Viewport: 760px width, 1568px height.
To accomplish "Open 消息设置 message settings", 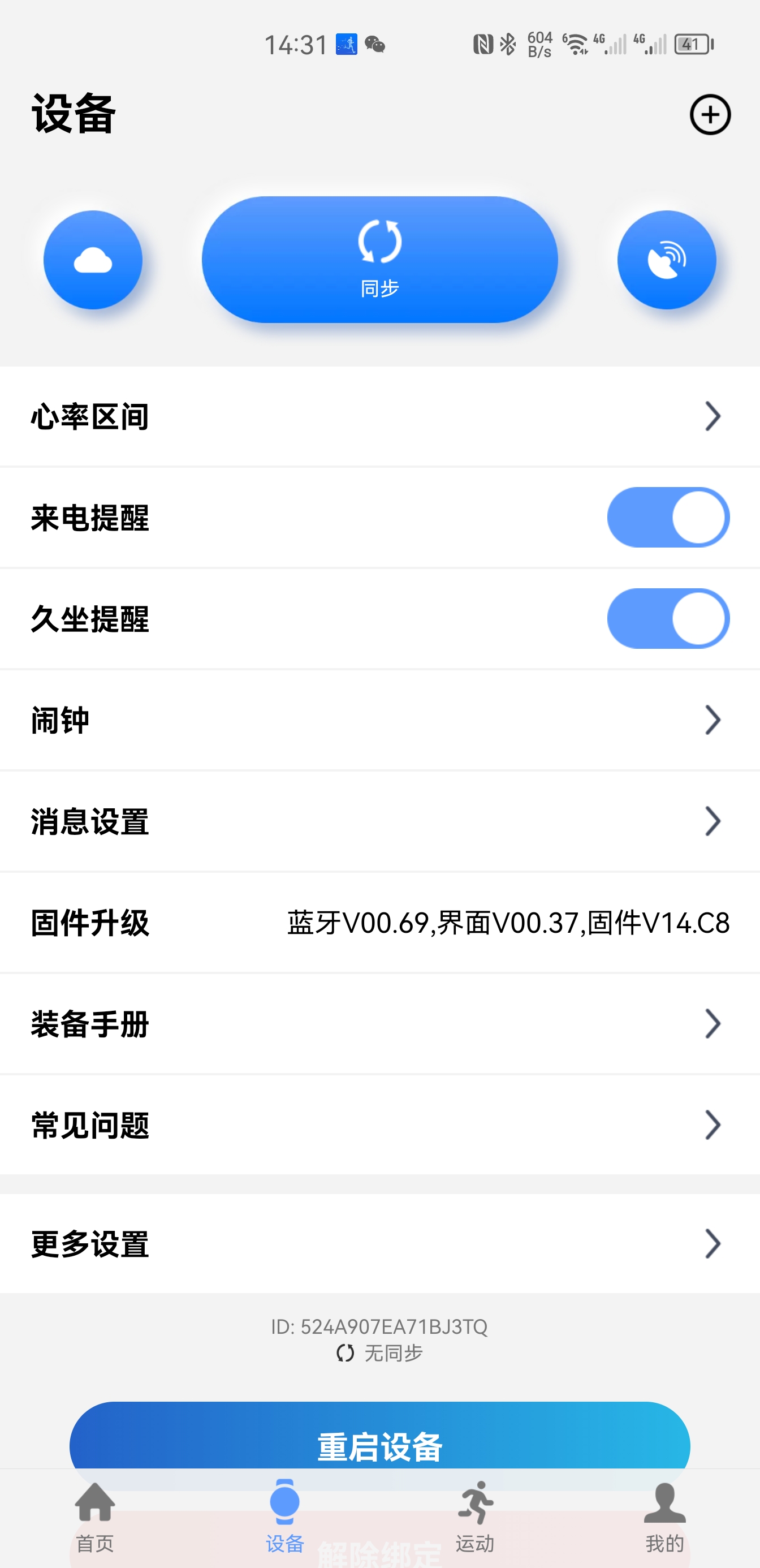I will pyautogui.click(x=379, y=822).
